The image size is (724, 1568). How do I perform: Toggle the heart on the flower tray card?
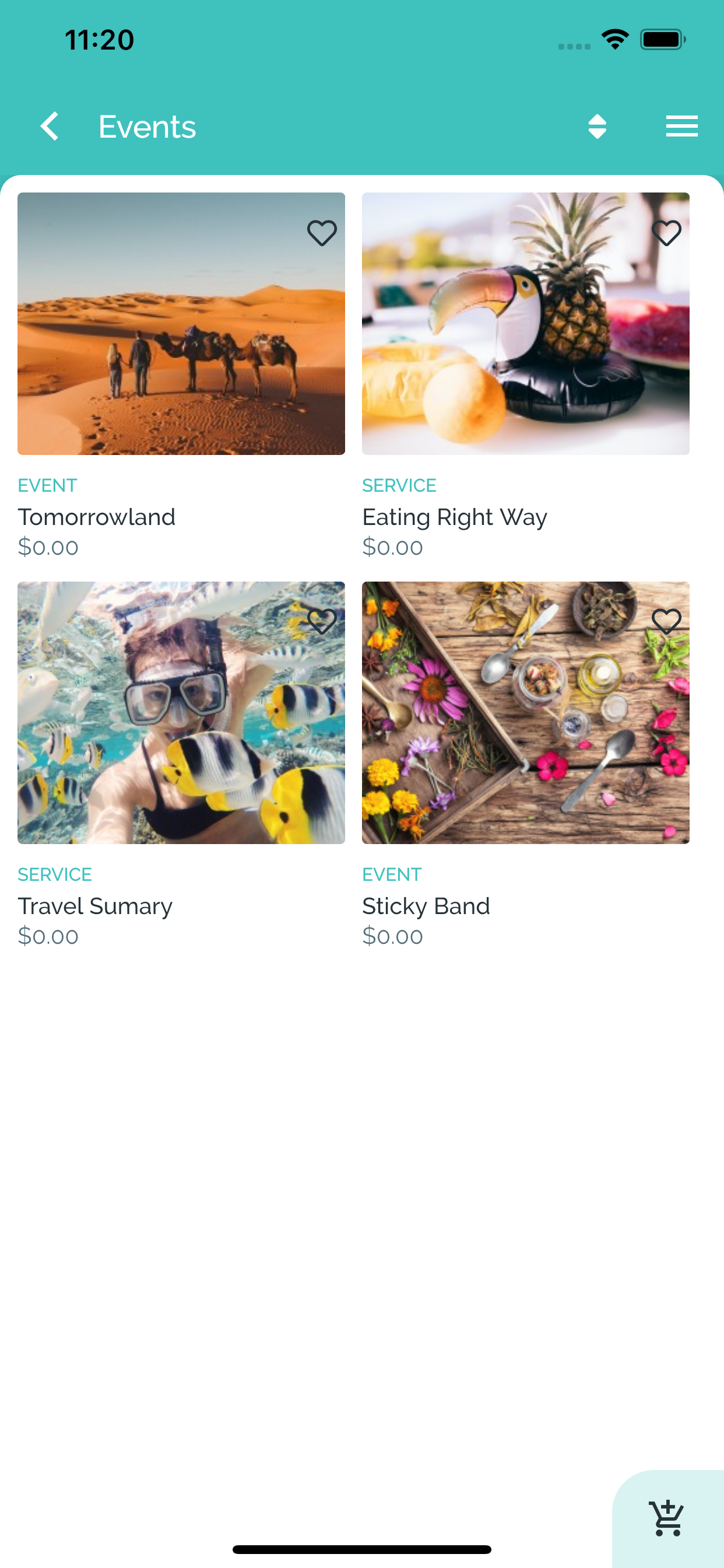(x=666, y=621)
